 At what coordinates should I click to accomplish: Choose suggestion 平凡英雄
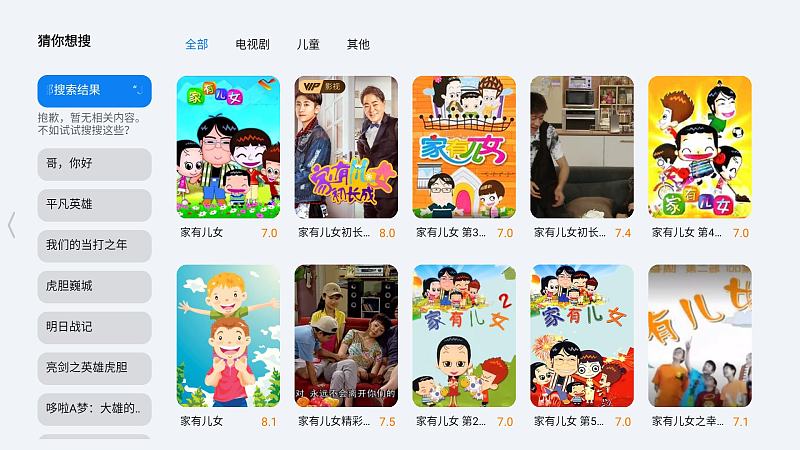[94, 204]
